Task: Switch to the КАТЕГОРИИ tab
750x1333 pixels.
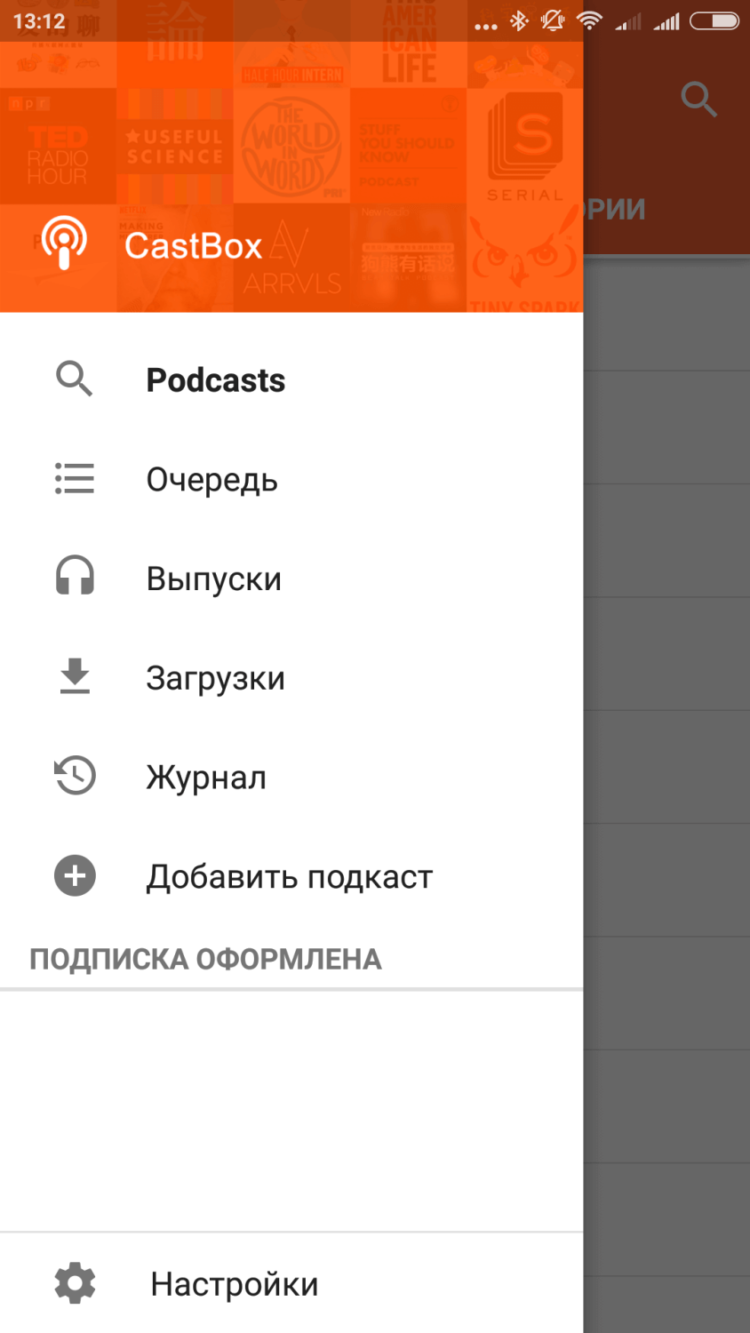Action: coord(613,208)
